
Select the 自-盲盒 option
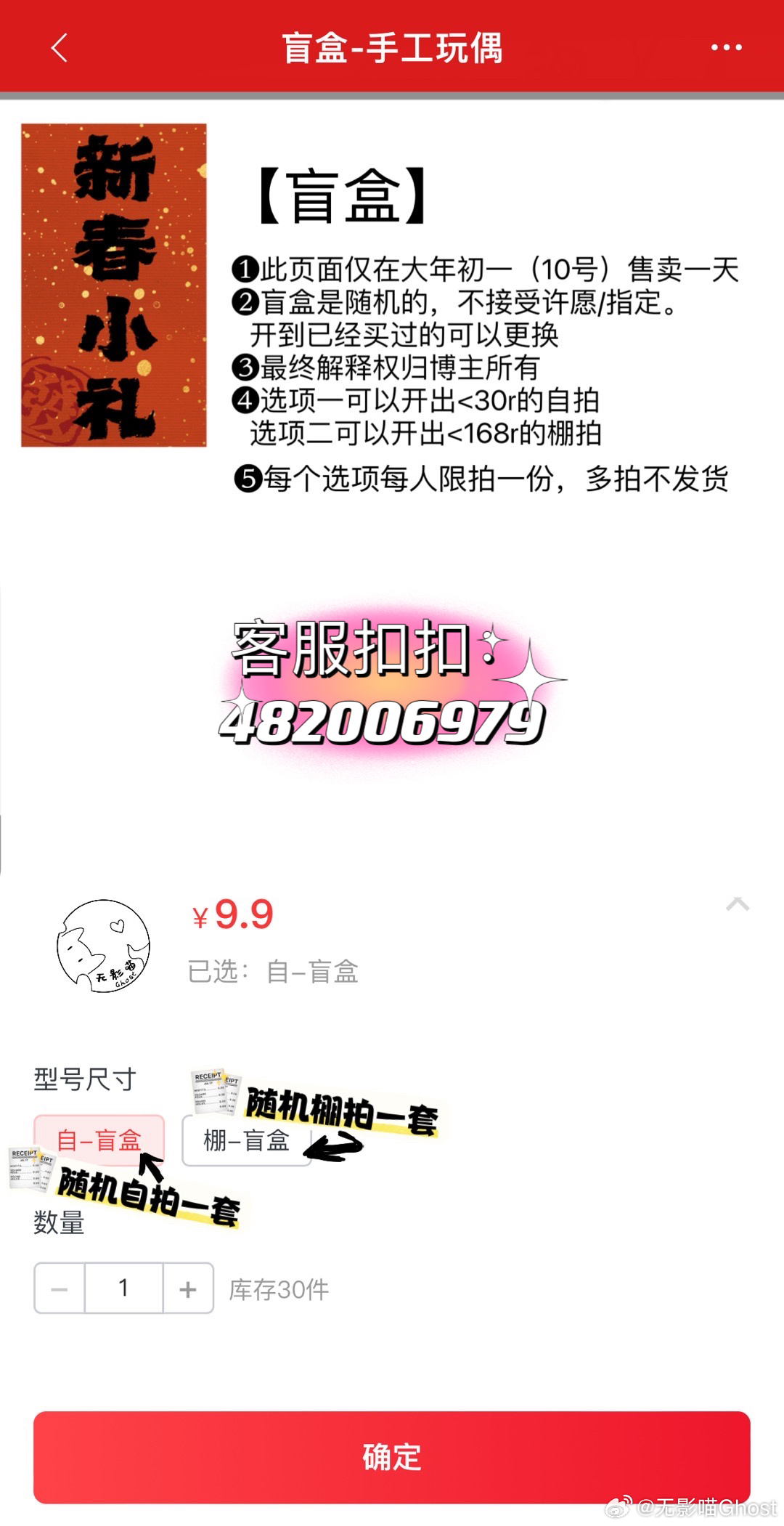tap(99, 1140)
